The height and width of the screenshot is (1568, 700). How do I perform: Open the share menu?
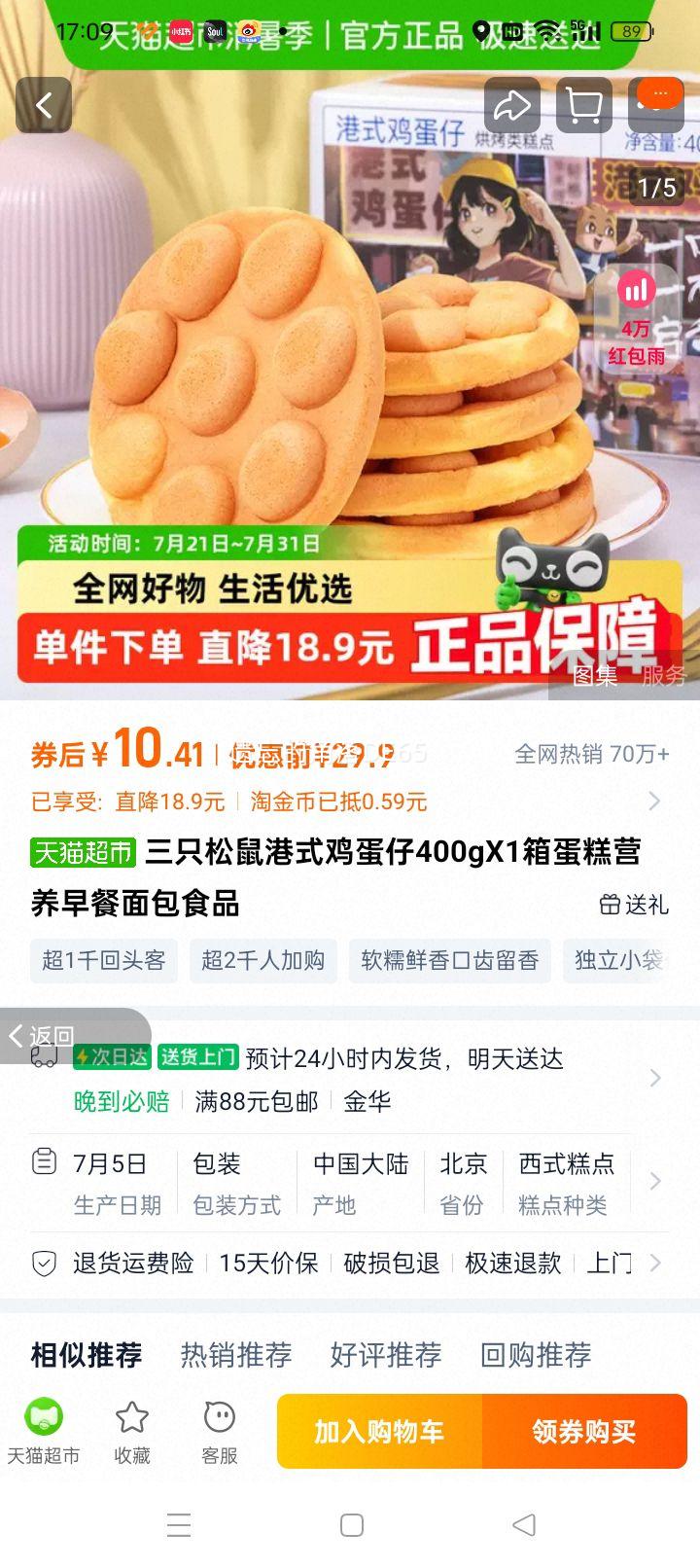tap(512, 104)
